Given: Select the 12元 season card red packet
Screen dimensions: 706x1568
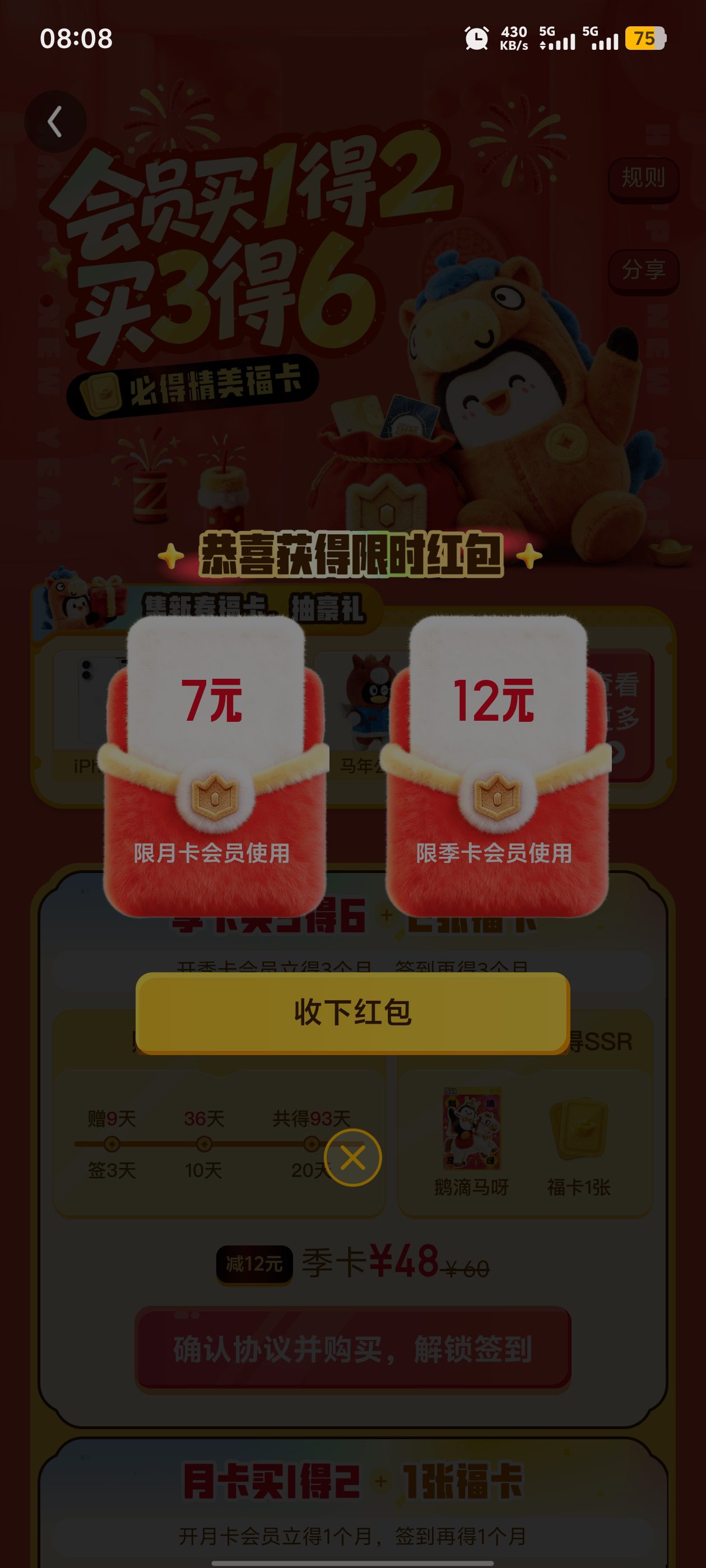Looking at the screenshot, I should point(496,767).
